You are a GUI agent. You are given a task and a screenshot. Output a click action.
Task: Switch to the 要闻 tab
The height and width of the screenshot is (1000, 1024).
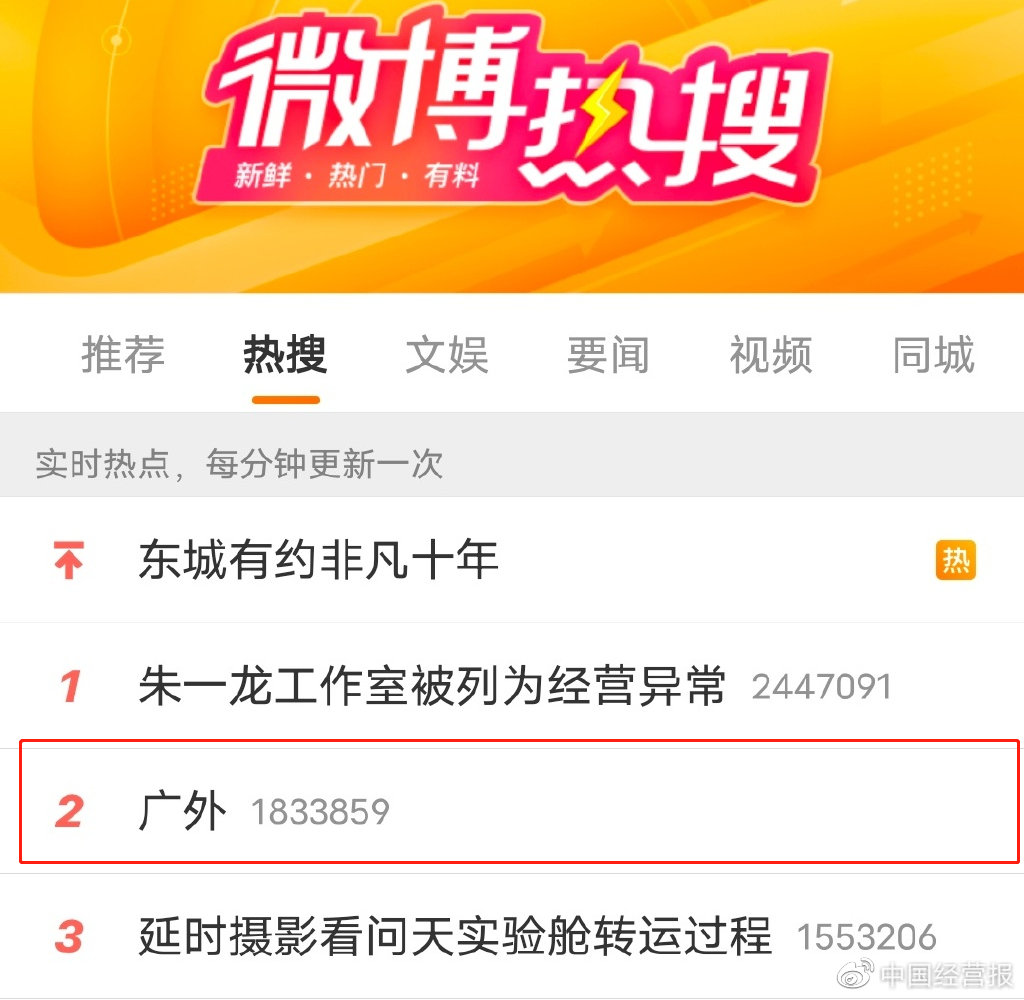[608, 356]
